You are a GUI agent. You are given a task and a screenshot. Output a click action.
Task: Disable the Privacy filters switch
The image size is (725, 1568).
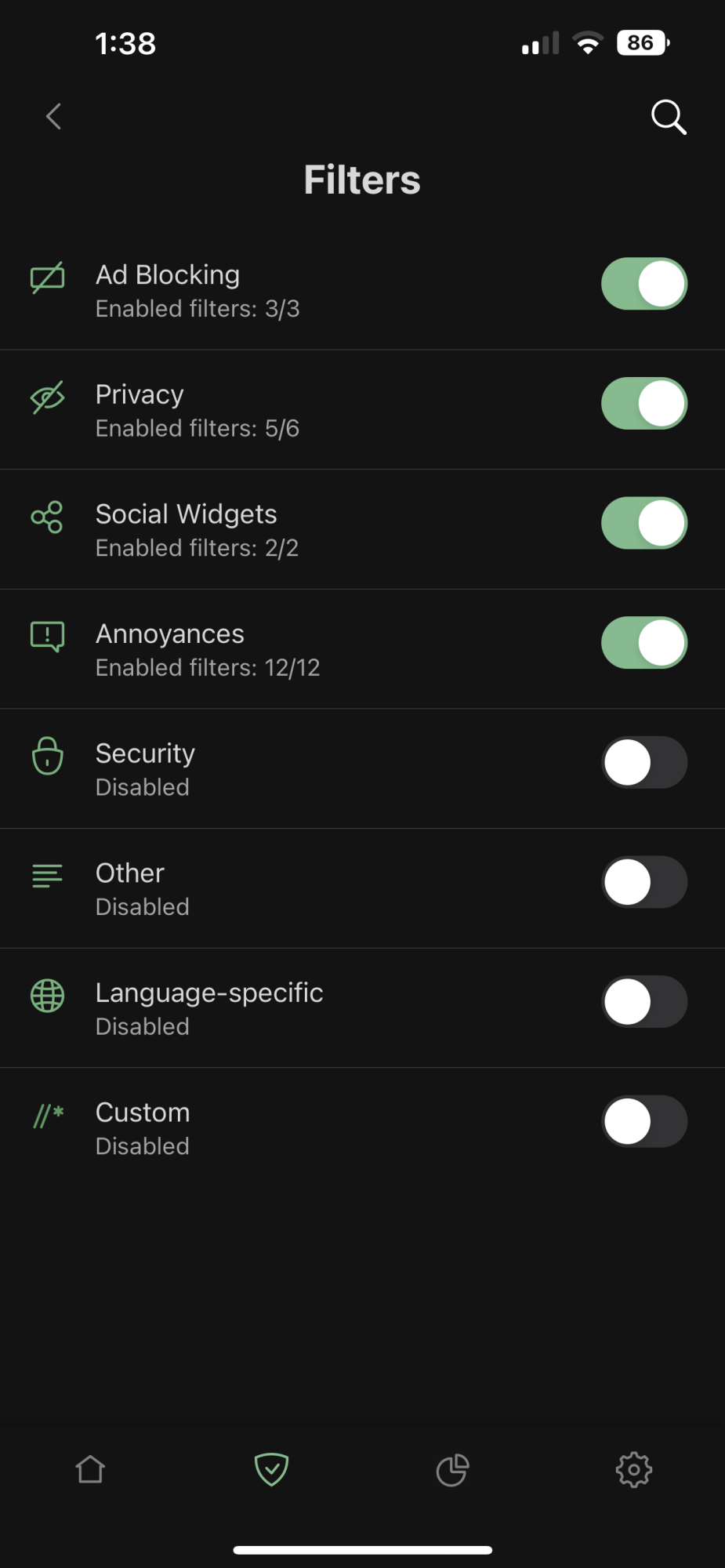click(643, 404)
